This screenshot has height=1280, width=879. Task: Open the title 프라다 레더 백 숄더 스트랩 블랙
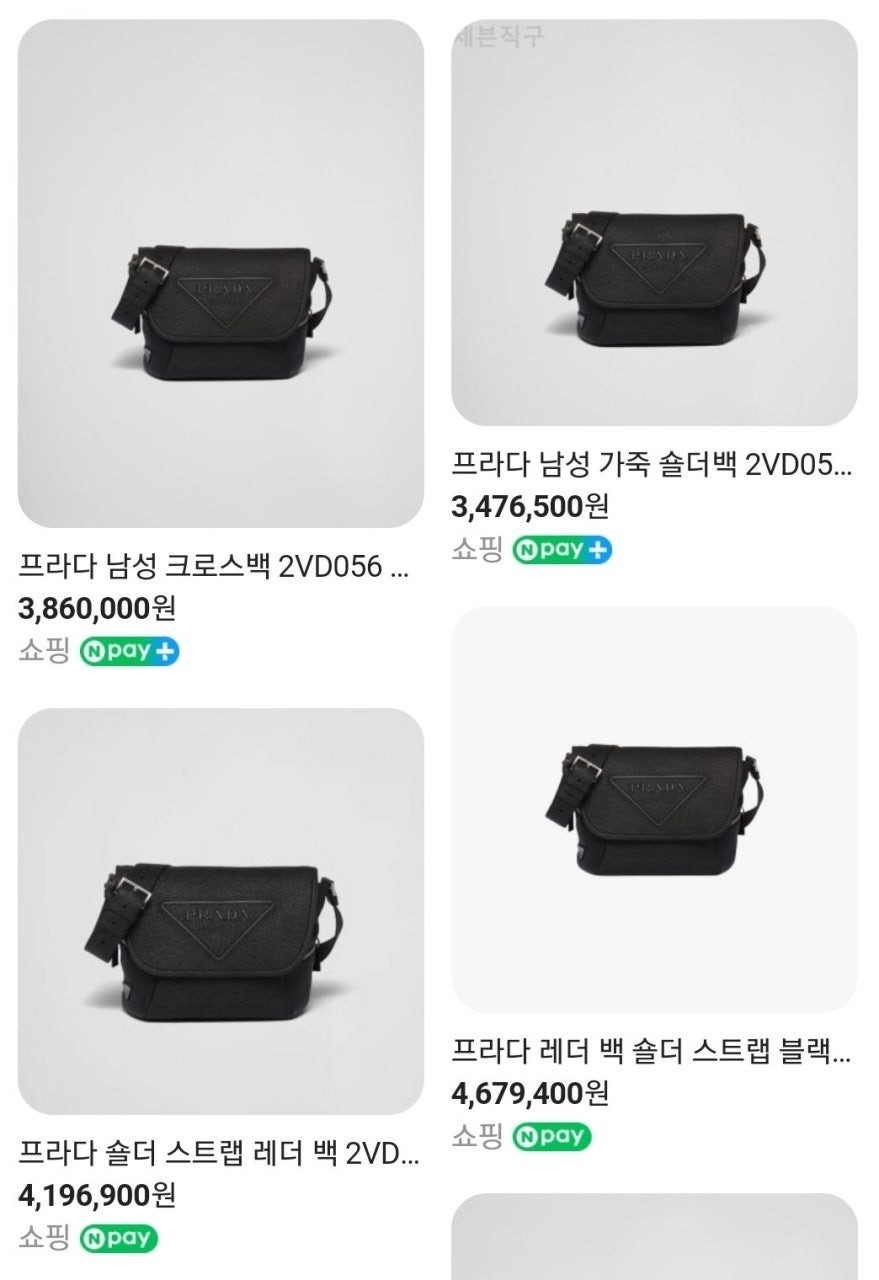[652, 1052]
